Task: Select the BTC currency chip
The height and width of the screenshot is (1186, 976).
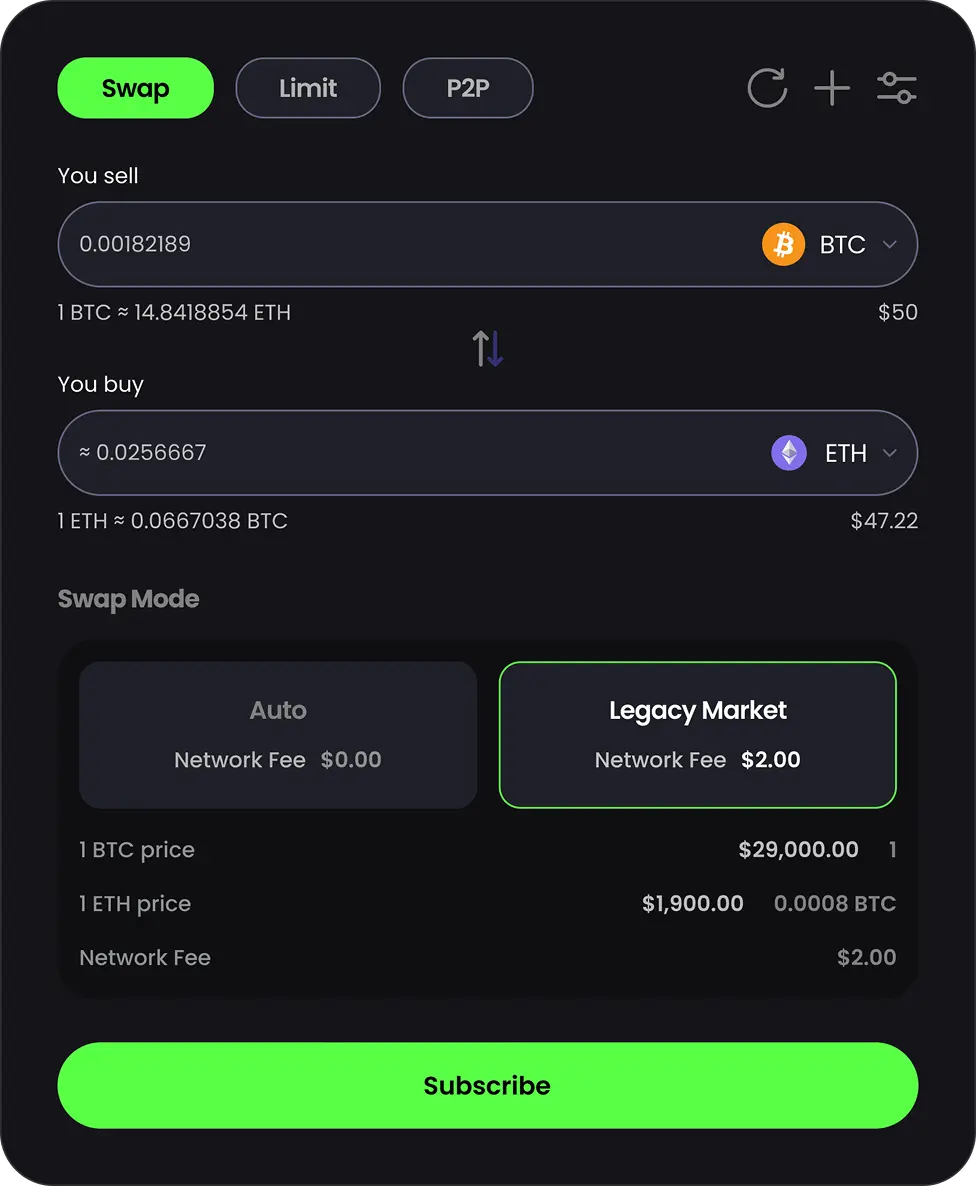Action: coord(834,244)
